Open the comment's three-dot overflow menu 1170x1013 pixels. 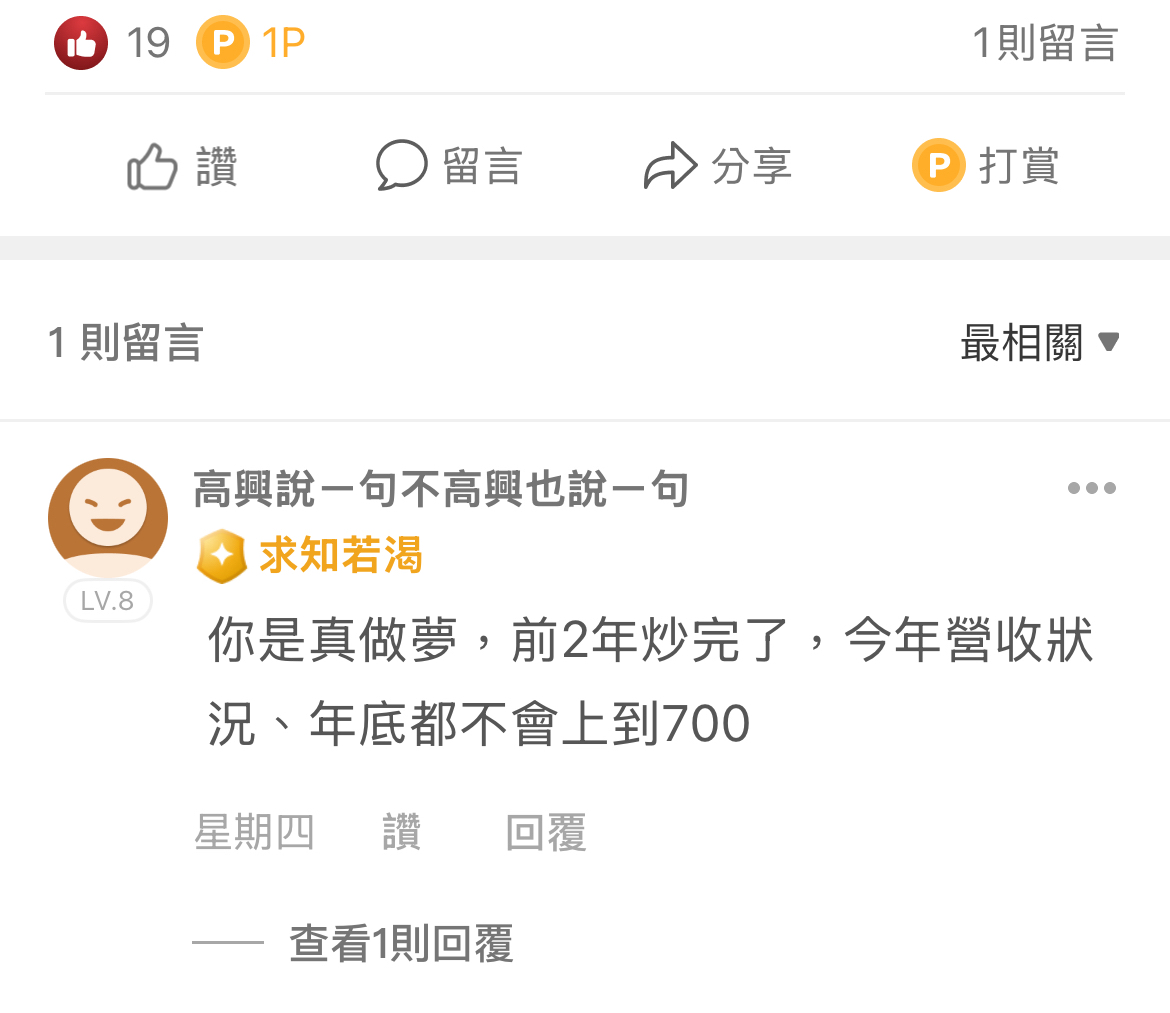1091,488
